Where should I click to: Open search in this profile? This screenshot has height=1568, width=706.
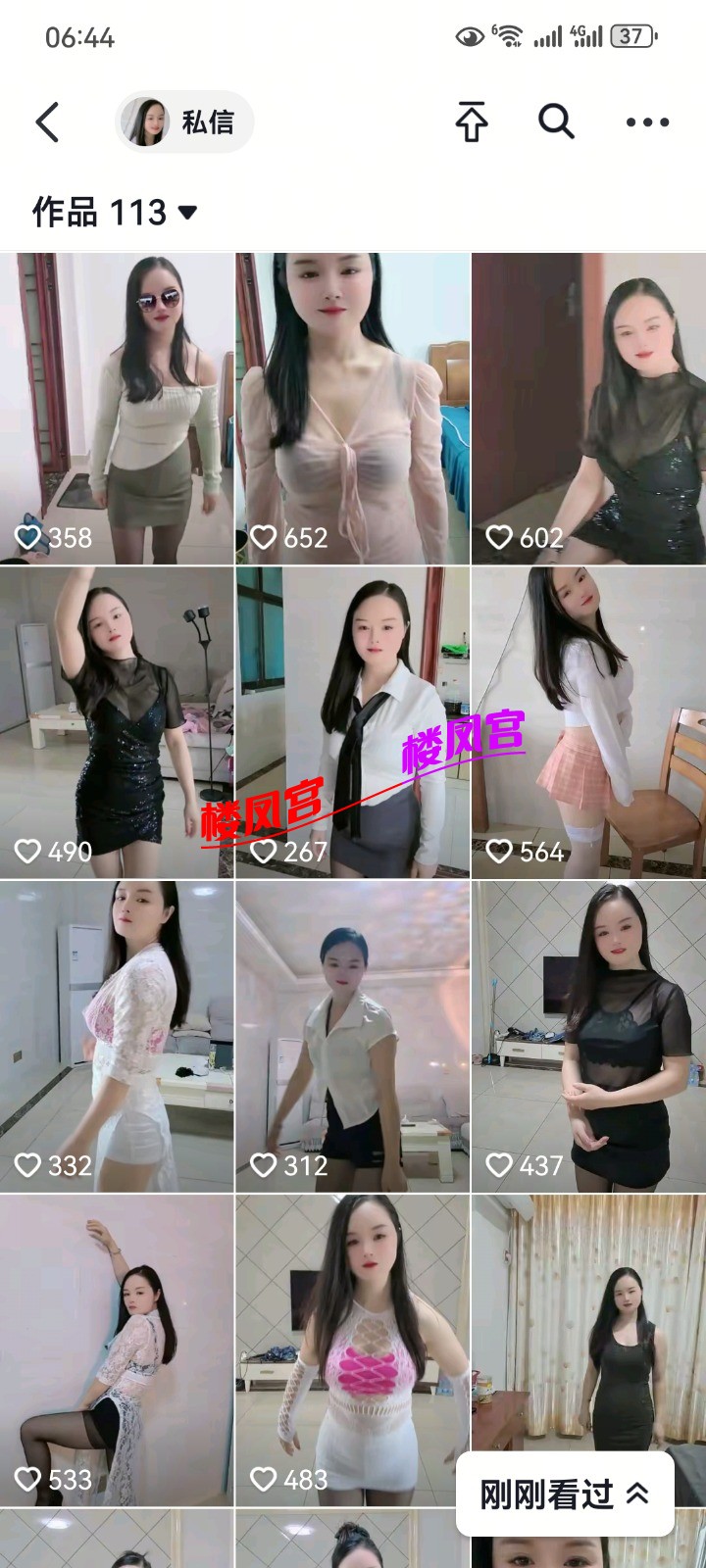[x=556, y=122]
